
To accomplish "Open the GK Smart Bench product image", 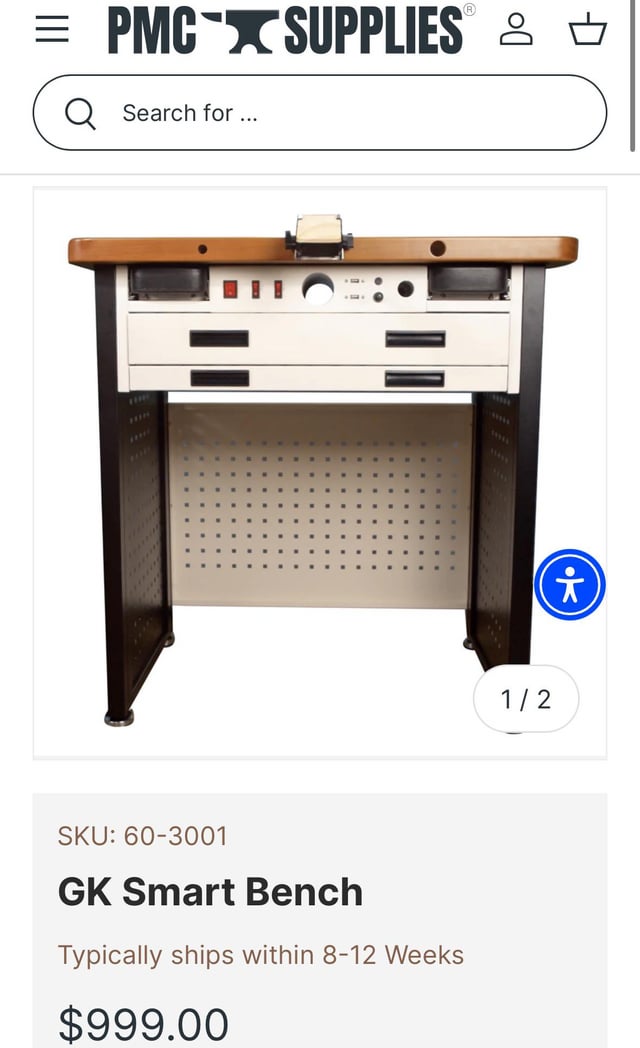I will click(x=320, y=470).
